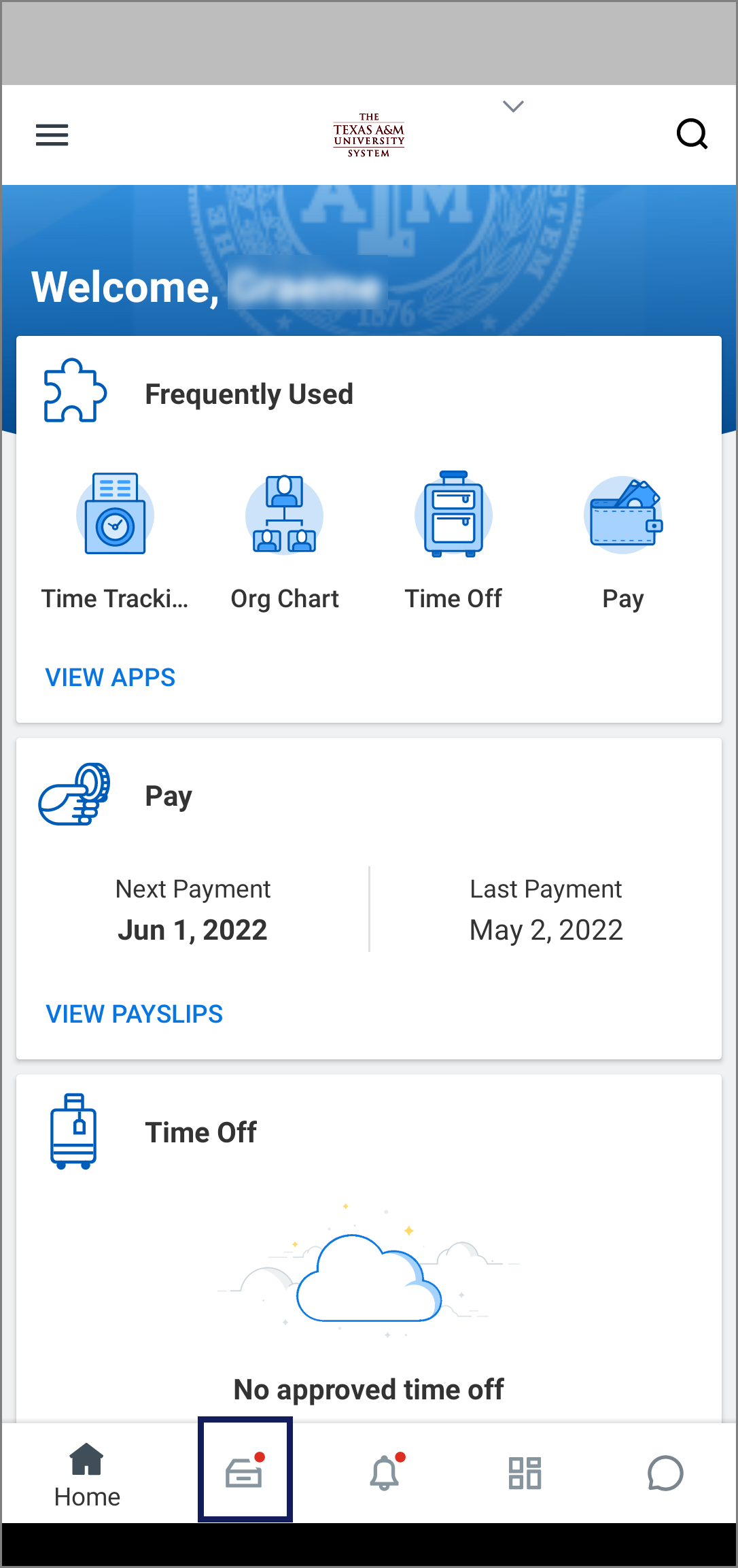This screenshot has width=738, height=1568.
Task: Switch to the Home tab
Action: point(87,1474)
